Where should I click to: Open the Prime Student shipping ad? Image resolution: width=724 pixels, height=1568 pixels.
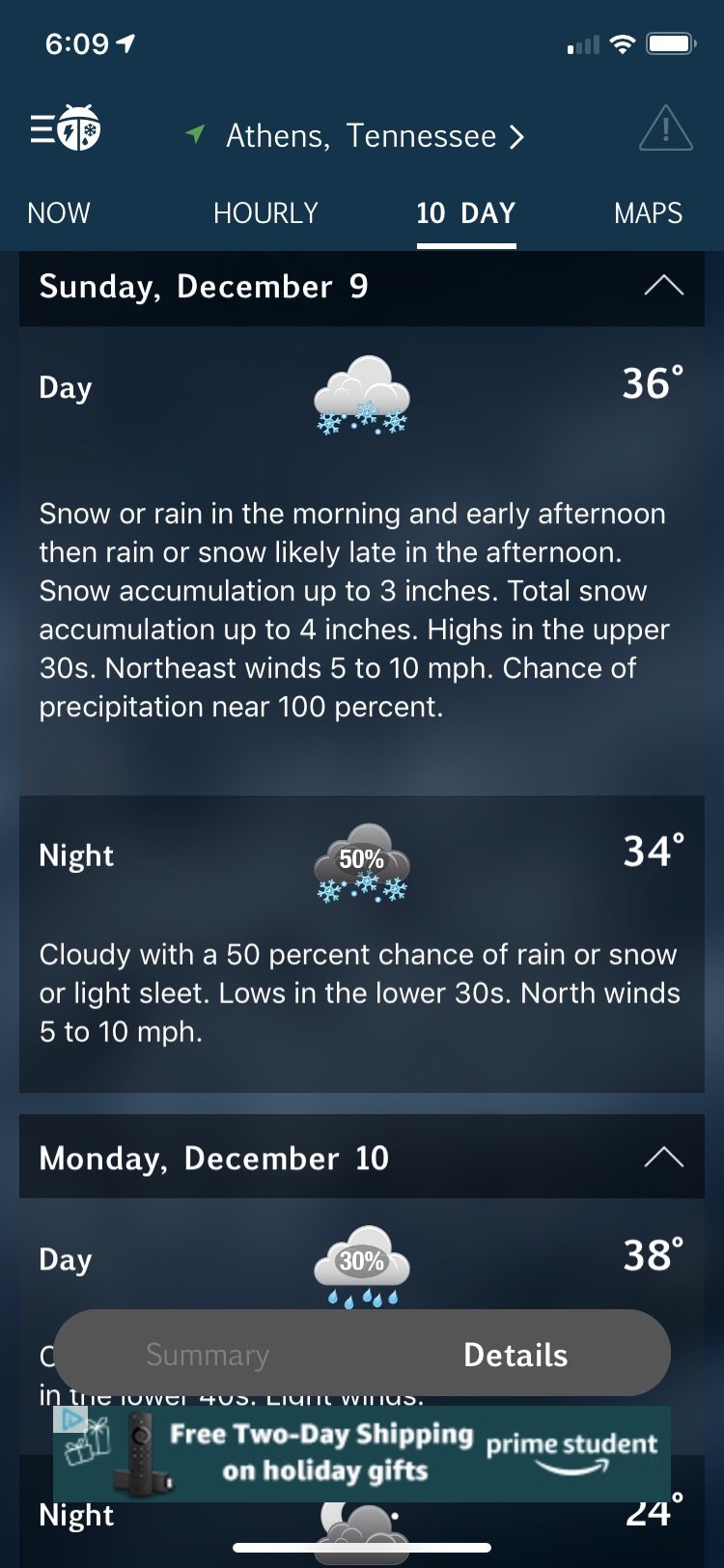tap(362, 1453)
